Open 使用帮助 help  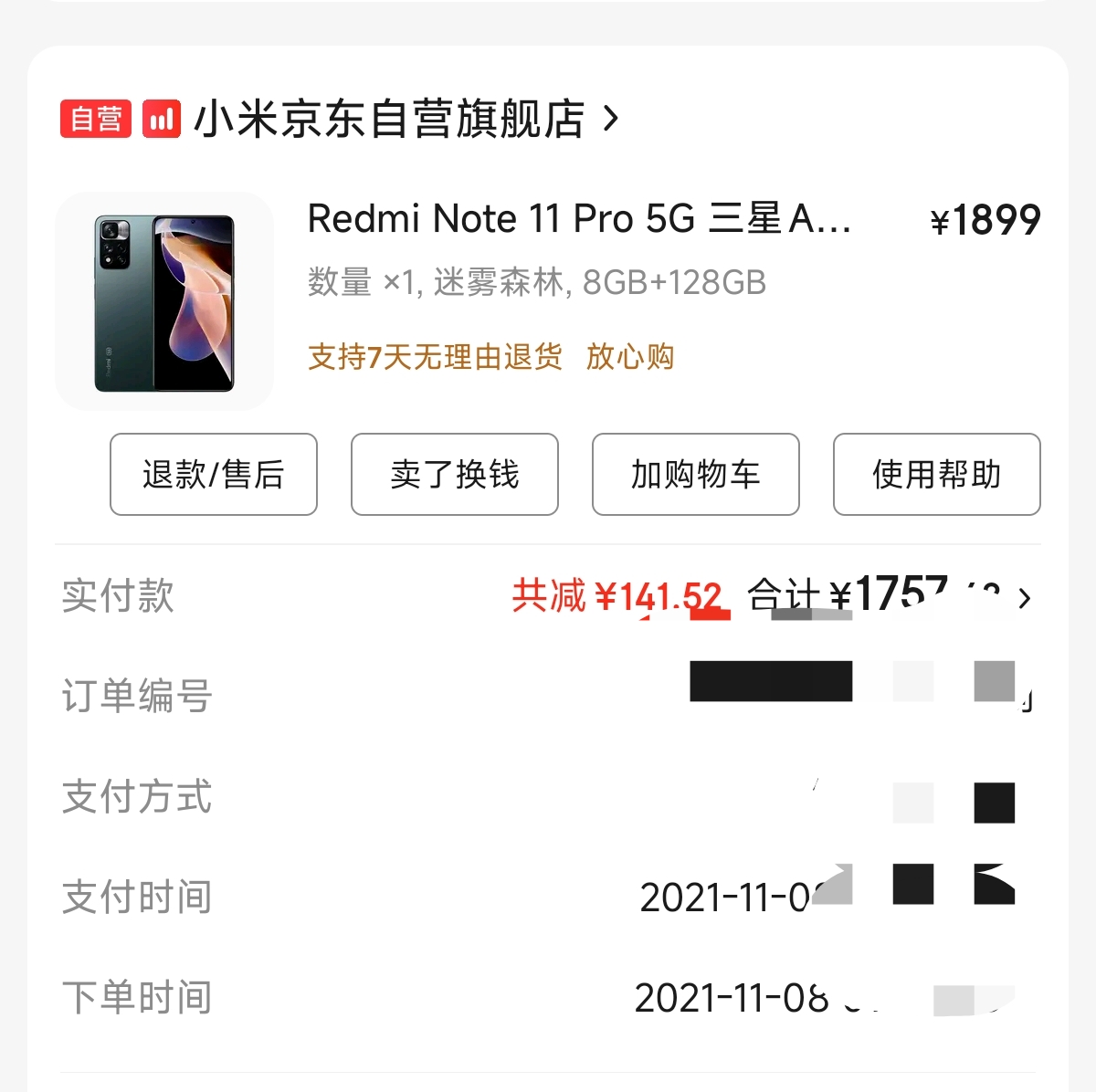click(937, 475)
